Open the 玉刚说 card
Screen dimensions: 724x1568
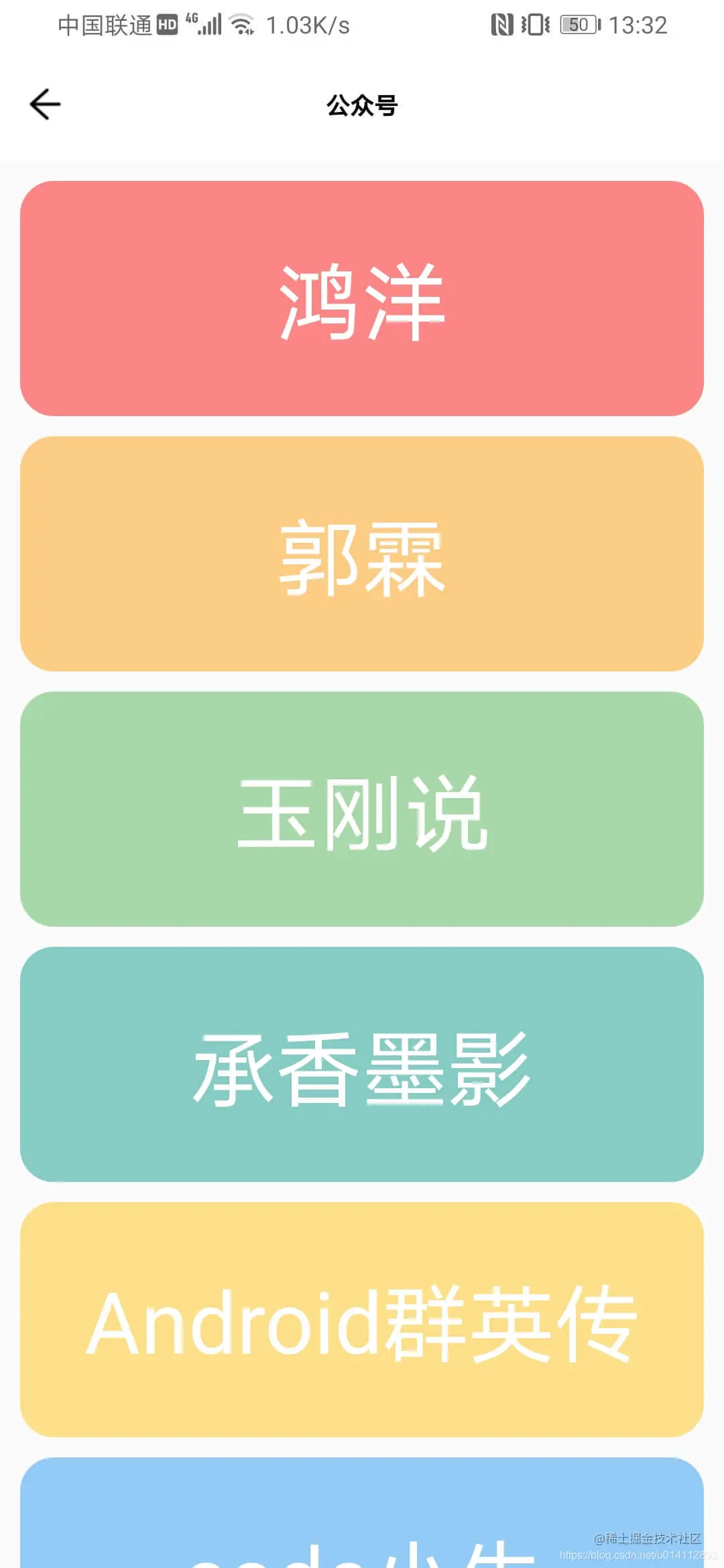(362, 809)
